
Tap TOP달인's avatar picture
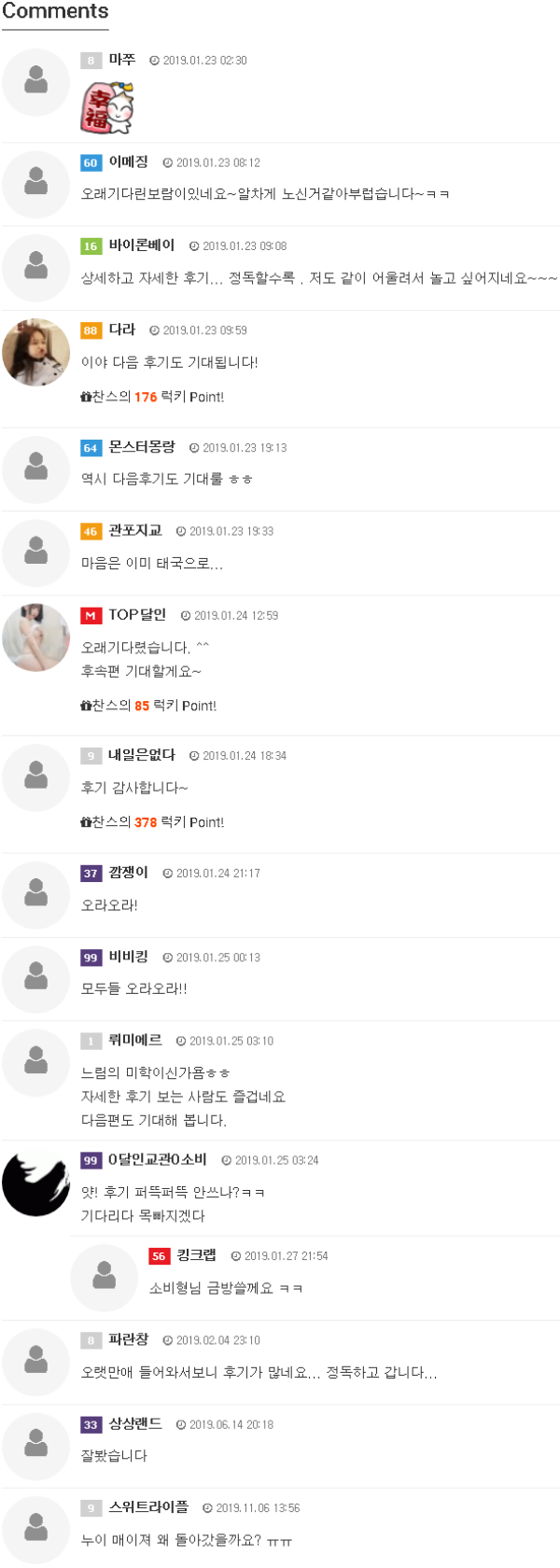coord(35,637)
